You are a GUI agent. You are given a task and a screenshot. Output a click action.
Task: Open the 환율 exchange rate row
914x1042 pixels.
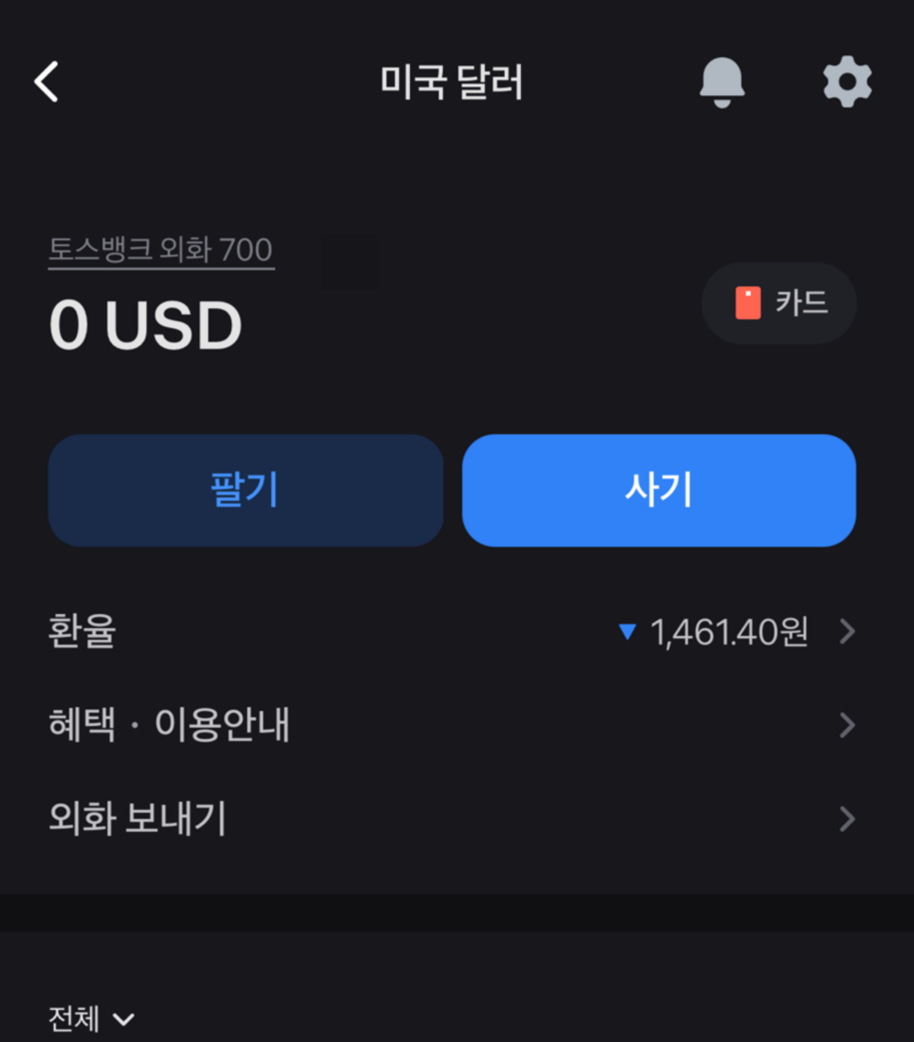(452, 632)
